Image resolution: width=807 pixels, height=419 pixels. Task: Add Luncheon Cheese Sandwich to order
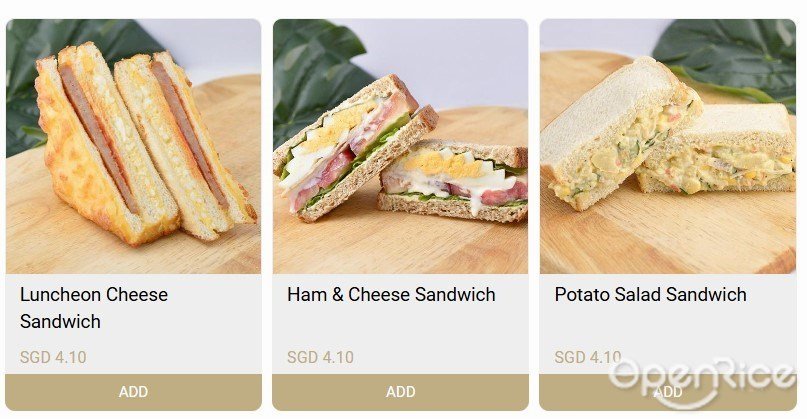click(x=133, y=392)
